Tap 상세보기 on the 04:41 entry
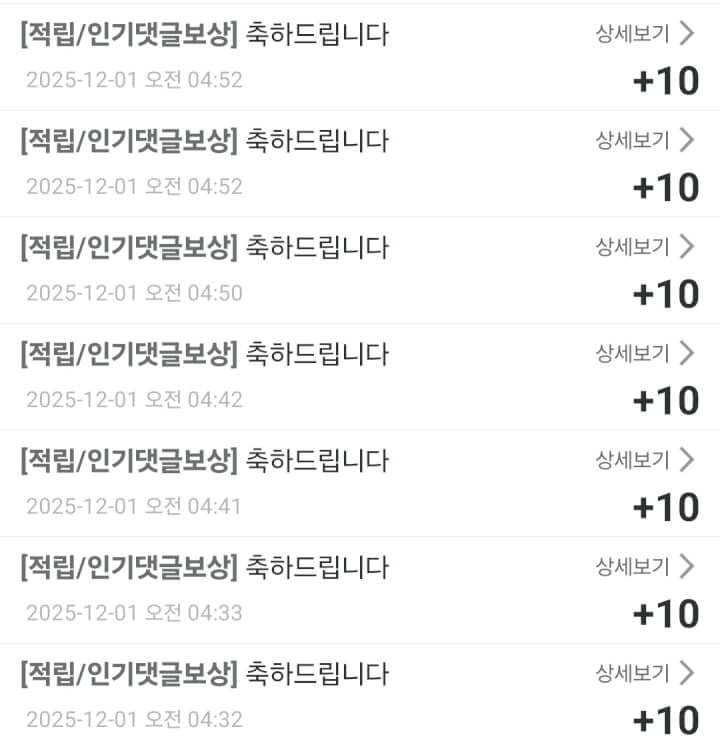Screen dimensions: 720x745 coord(644,460)
